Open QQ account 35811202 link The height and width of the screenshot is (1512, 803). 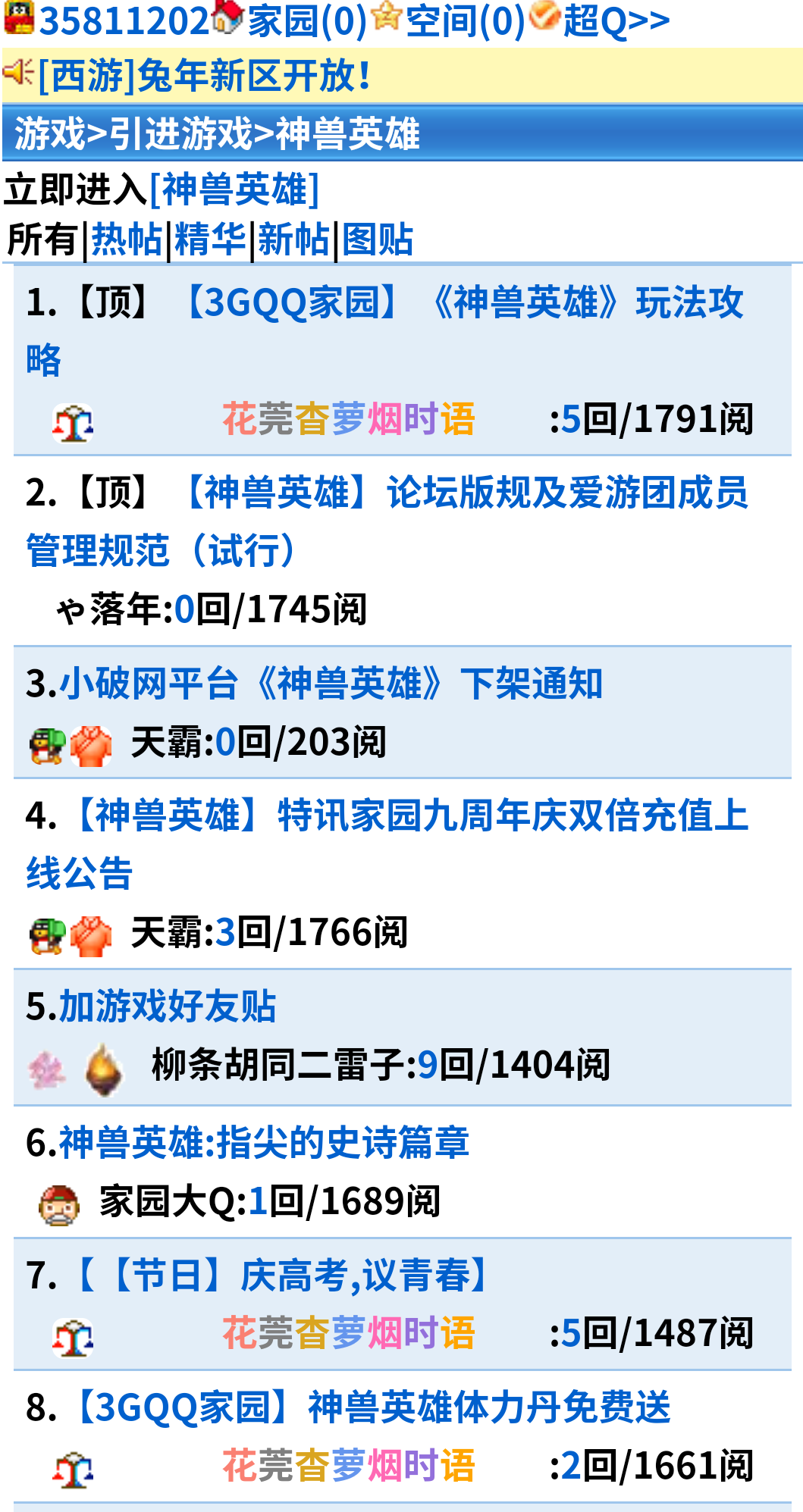point(123,20)
